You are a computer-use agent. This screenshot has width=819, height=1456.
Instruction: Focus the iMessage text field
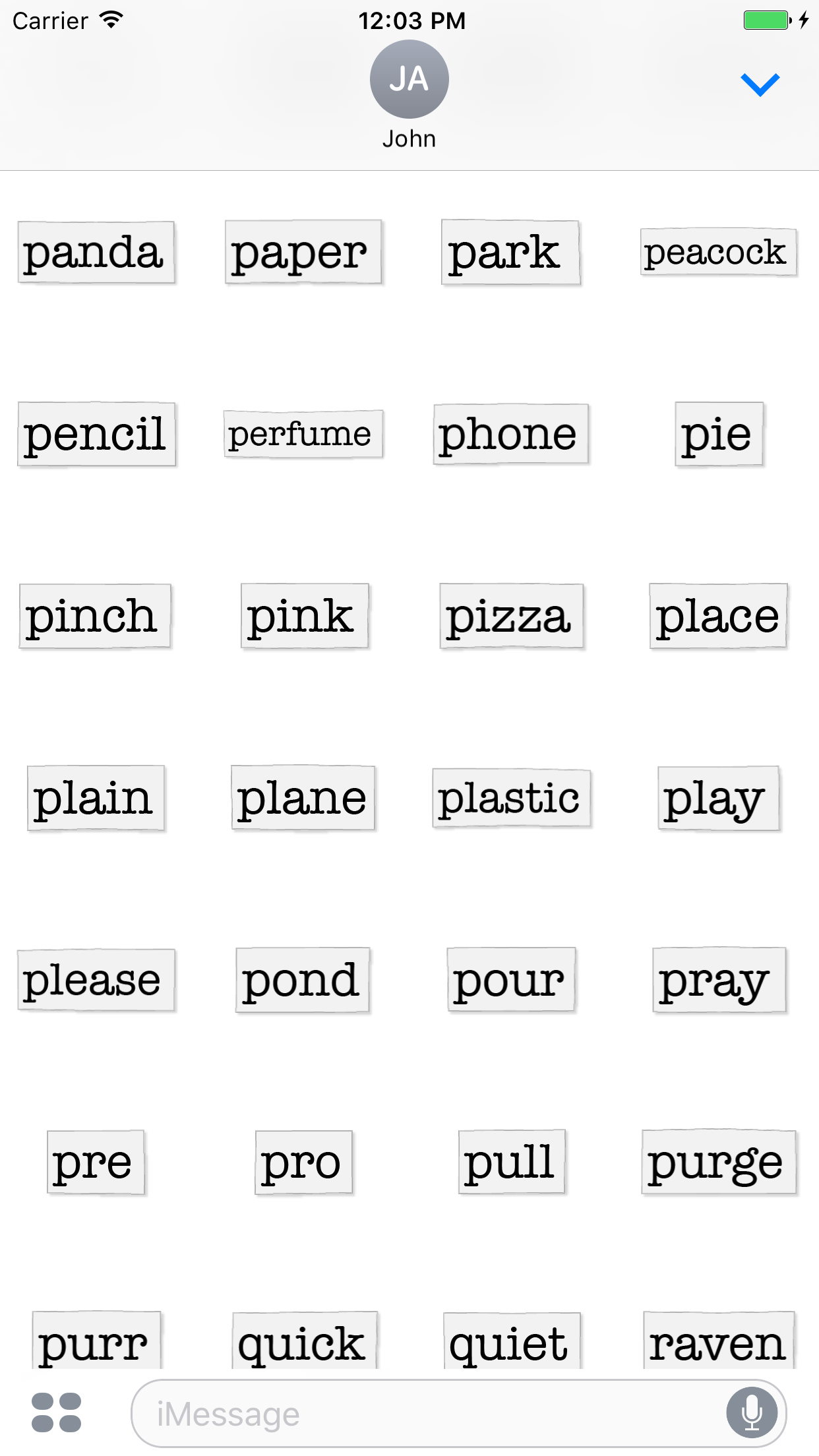tap(429, 1413)
